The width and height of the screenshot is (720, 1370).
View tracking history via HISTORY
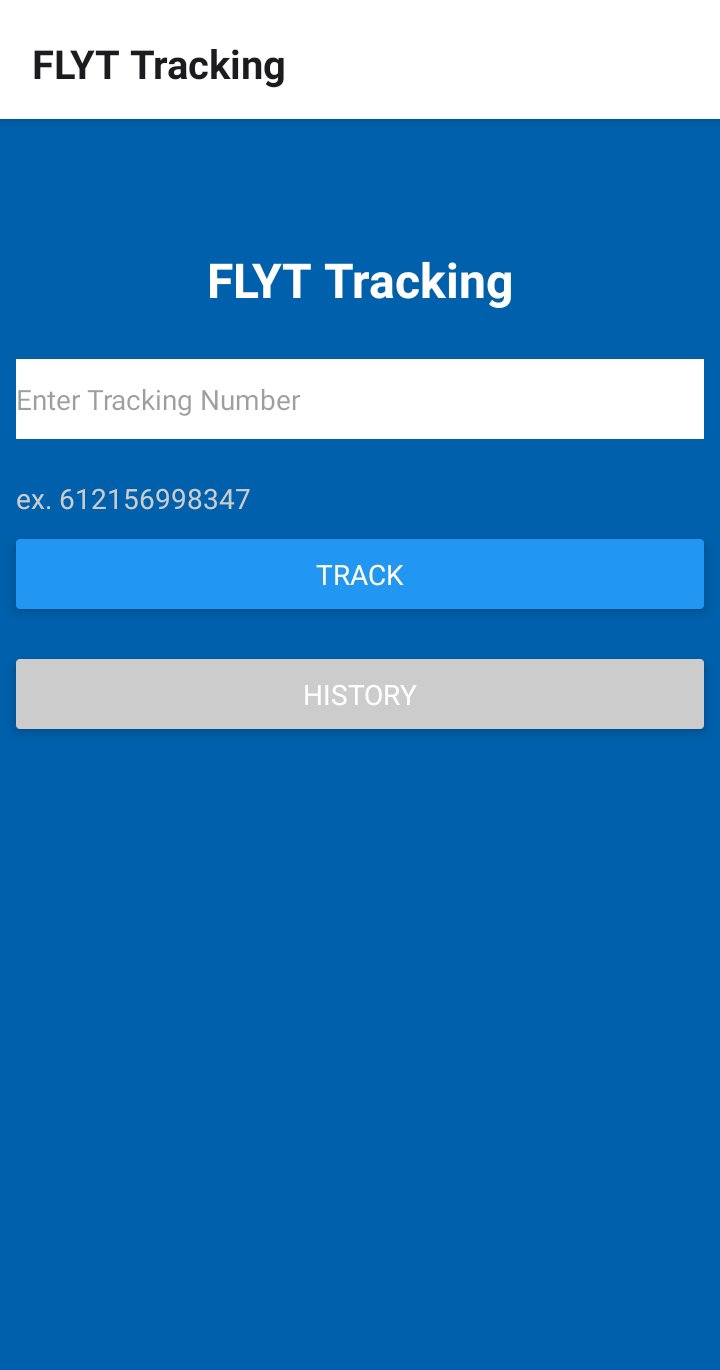tap(360, 694)
